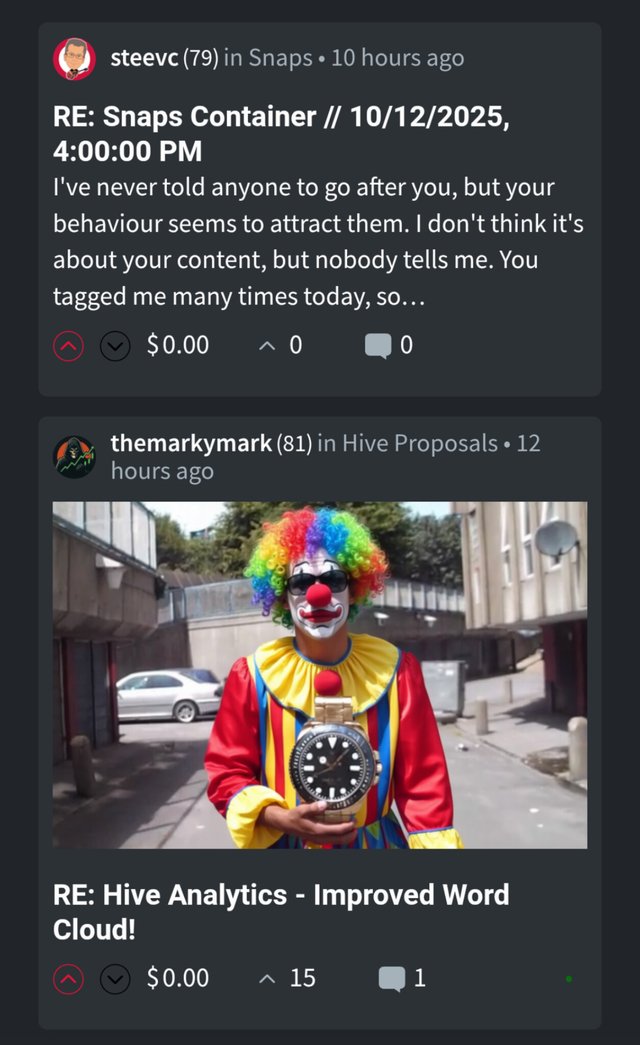Open the clown image post
This screenshot has width=640, height=1045.
click(x=319, y=675)
